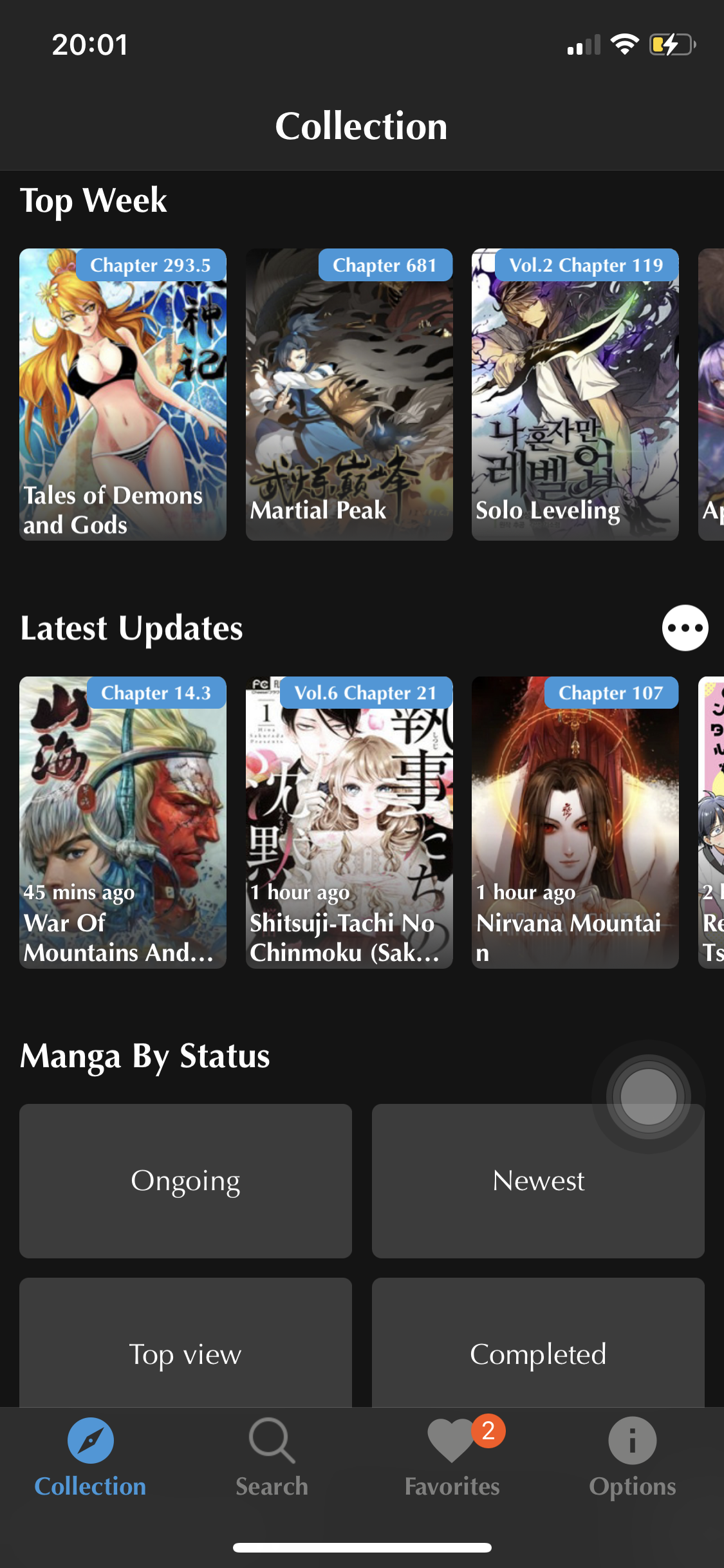Open War Of Mountains And... update
724x1568 pixels.
pos(122,822)
